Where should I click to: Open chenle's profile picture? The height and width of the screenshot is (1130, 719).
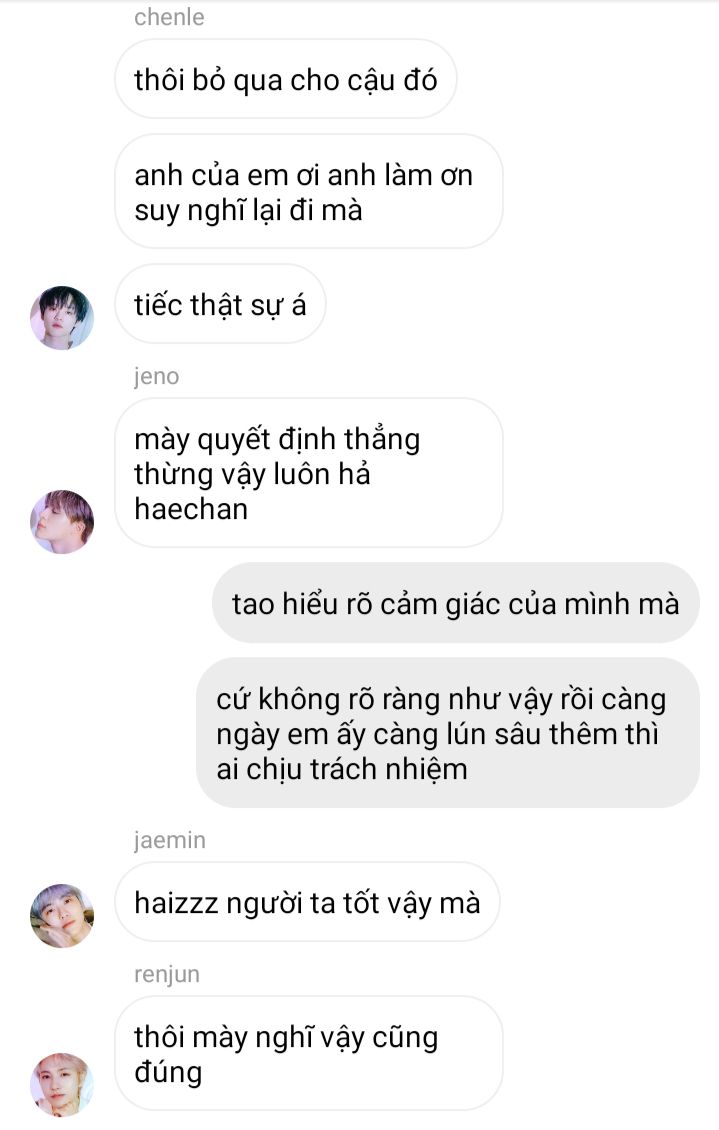[62, 318]
